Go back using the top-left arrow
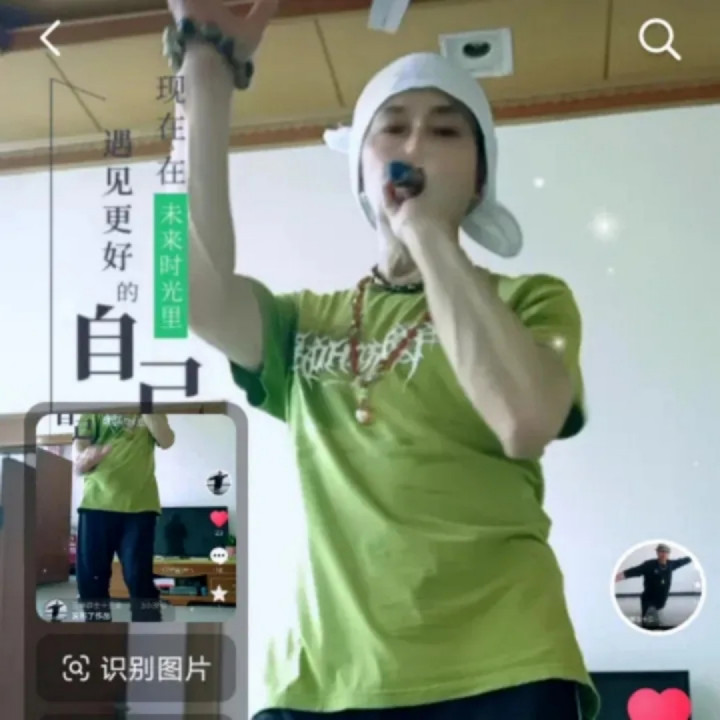 pos(50,38)
